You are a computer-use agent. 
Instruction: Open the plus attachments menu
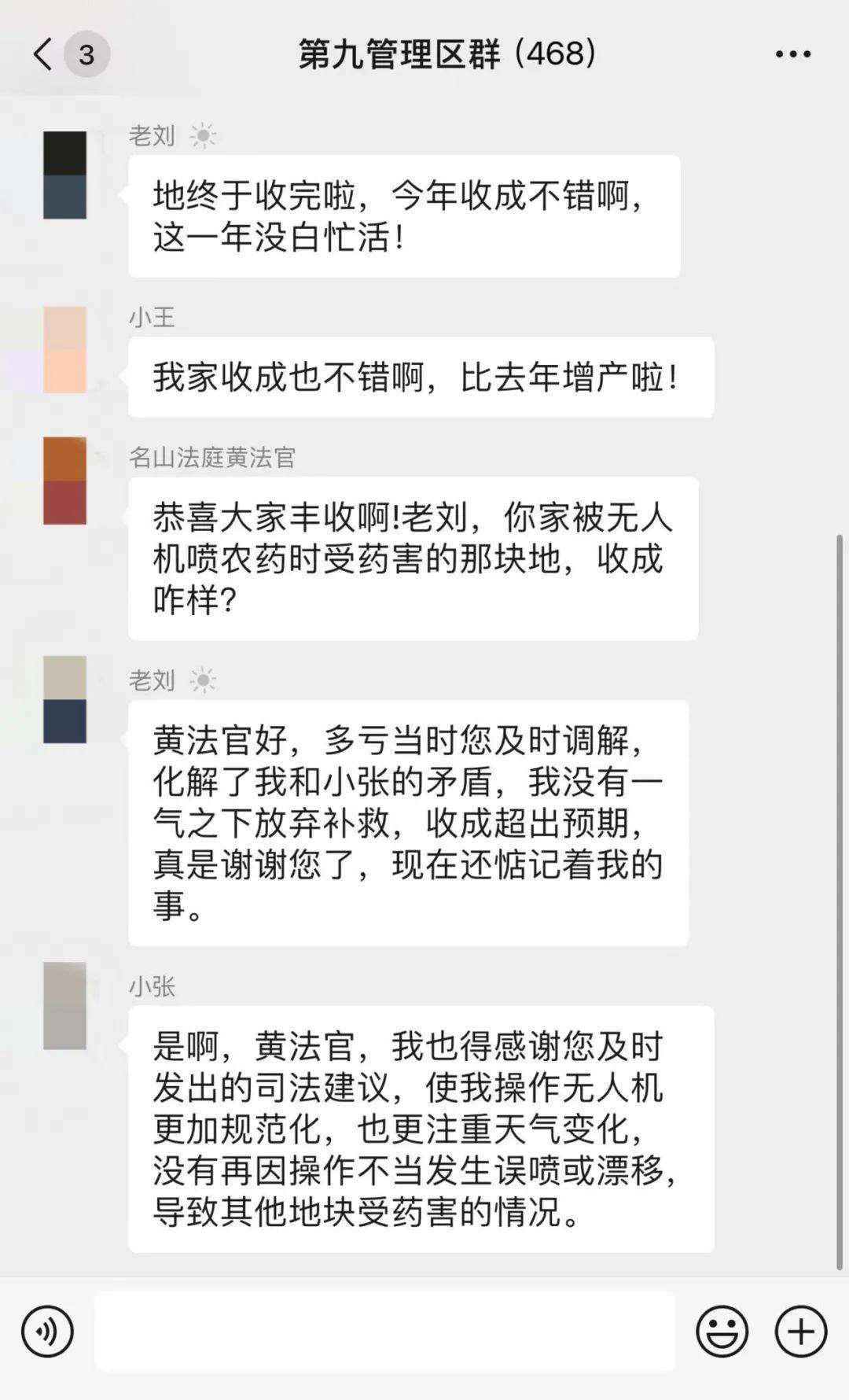800,1332
